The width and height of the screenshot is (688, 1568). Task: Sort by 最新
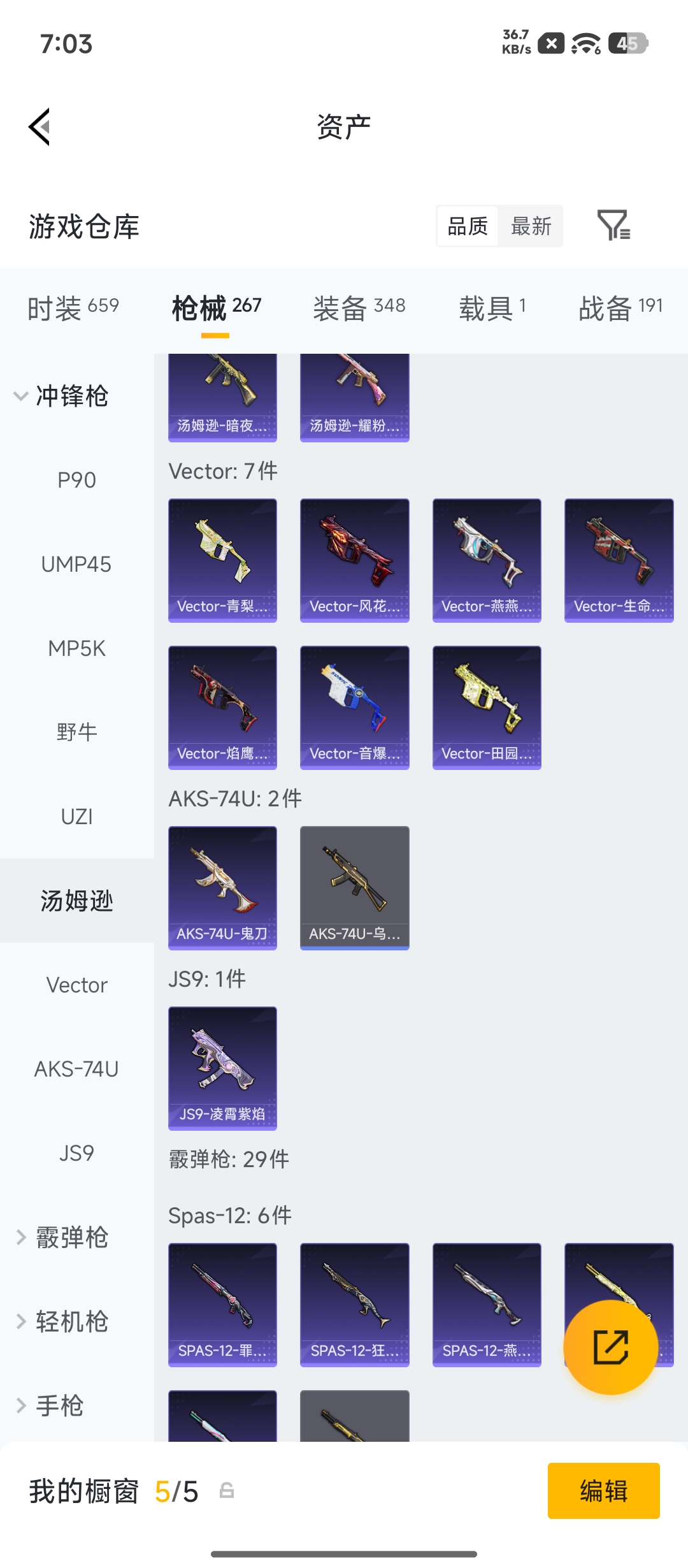pos(531,226)
